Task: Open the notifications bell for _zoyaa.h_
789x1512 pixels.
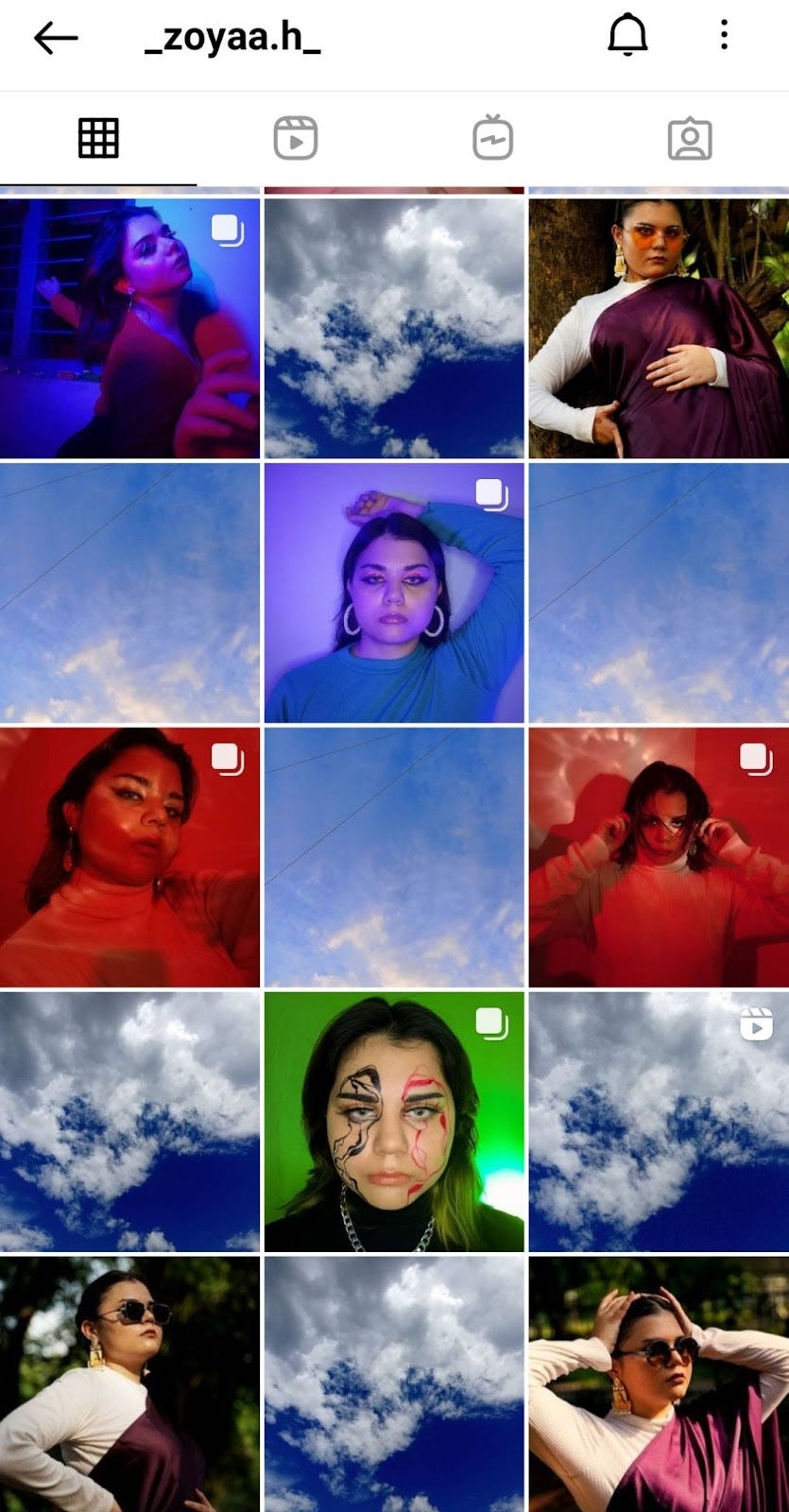Action: click(x=626, y=36)
